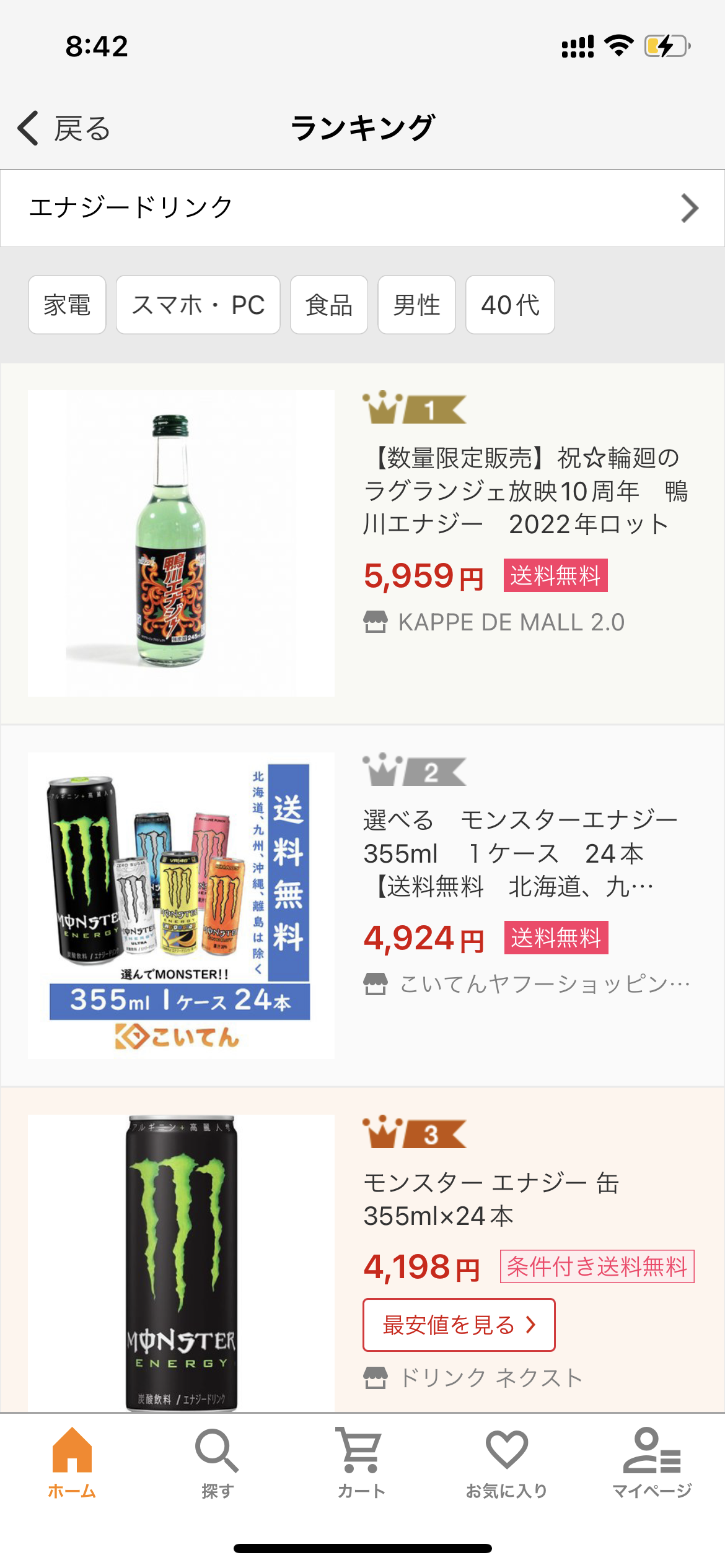The image size is (725, 1568).
Task: Filter by 40代 chip
Action: coord(509,305)
